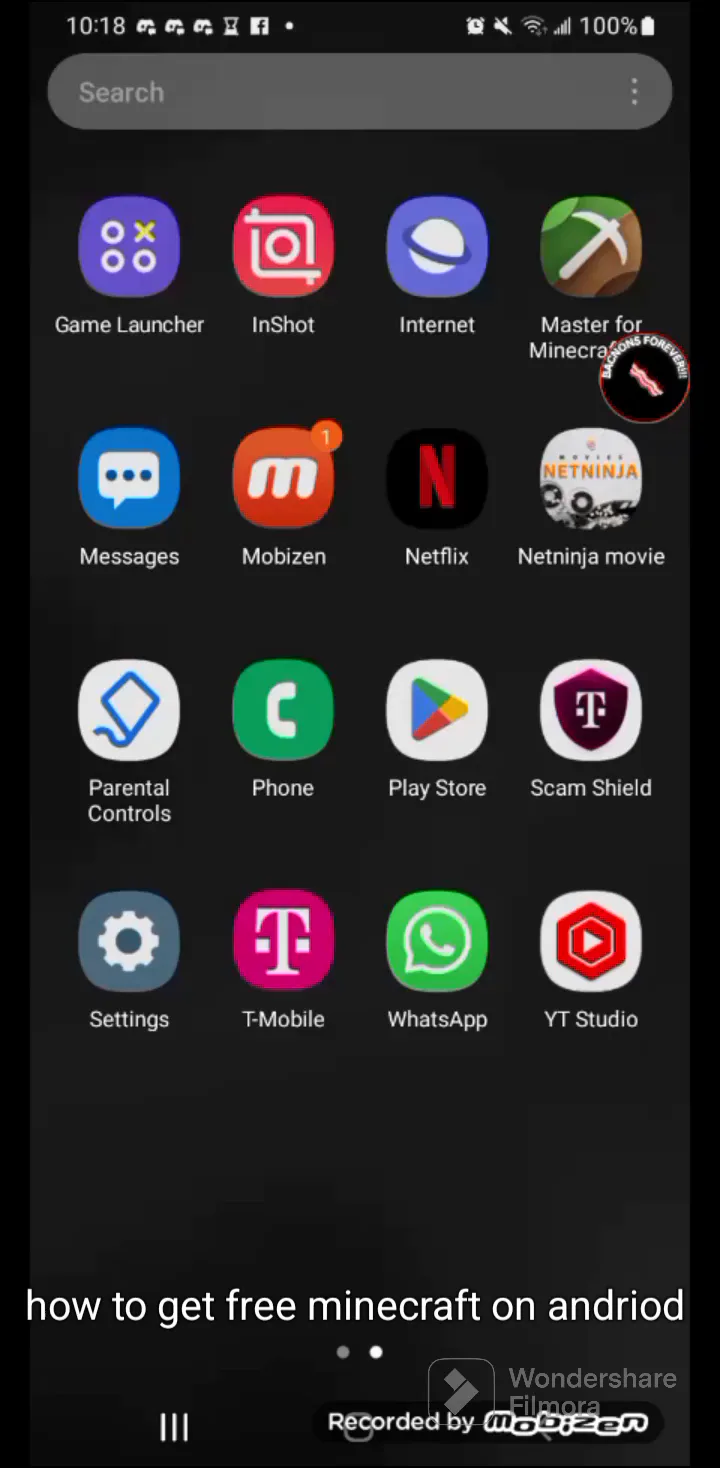Launch the Play Store
720x1468 pixels.
coord(437,710)
